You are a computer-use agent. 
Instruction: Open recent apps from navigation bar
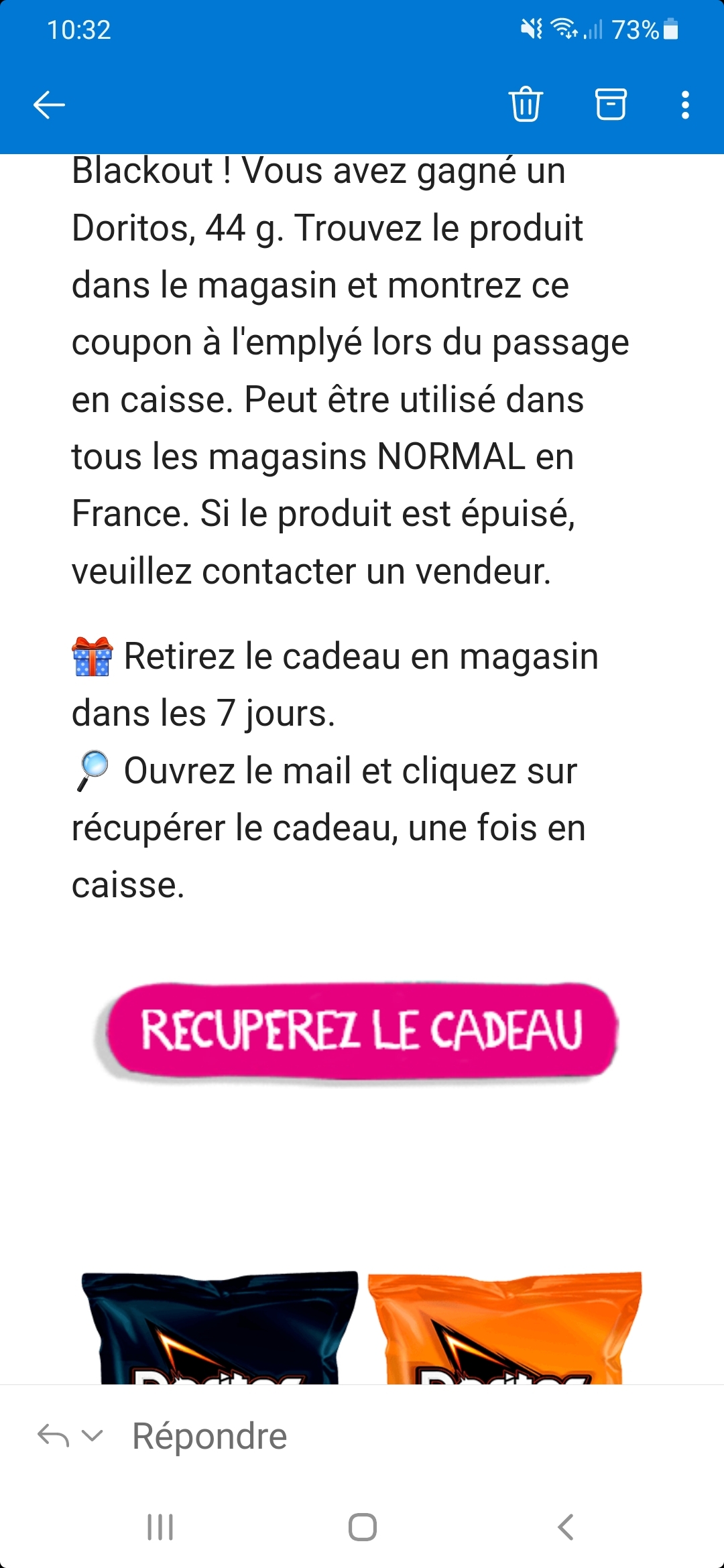pyautogui.click(x=160, y=1527)
